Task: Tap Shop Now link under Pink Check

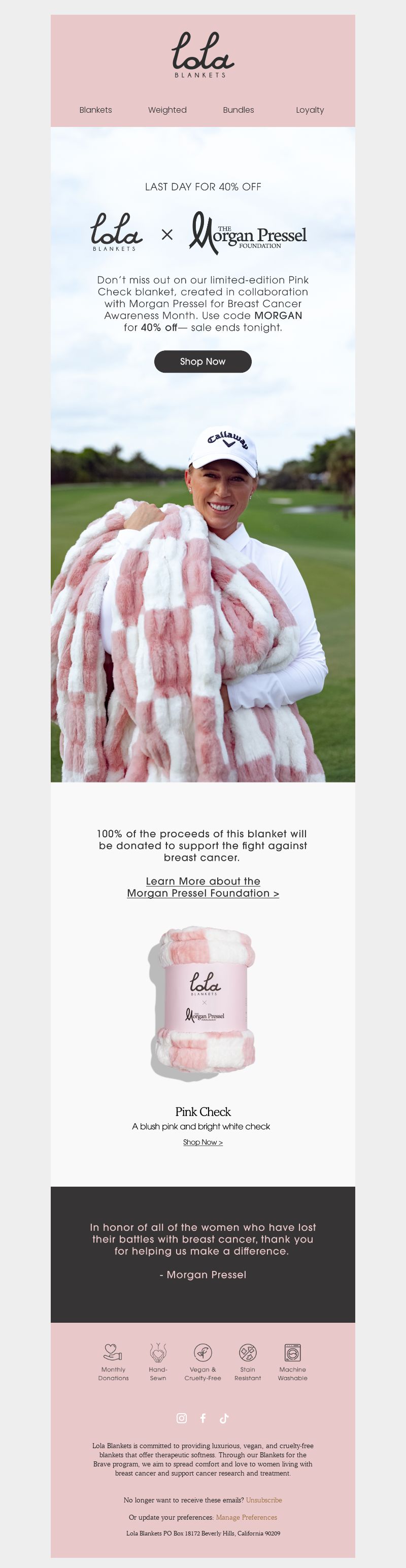Action: pyautogui.click(x=202, y=1142)
